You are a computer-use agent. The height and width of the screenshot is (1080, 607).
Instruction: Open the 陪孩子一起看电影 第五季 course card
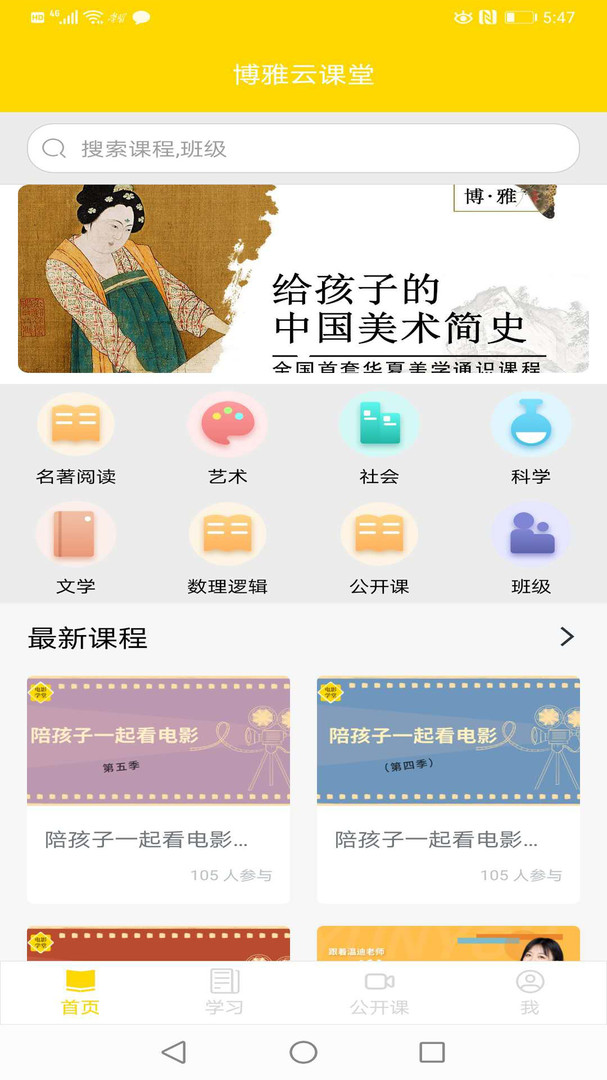158,789
